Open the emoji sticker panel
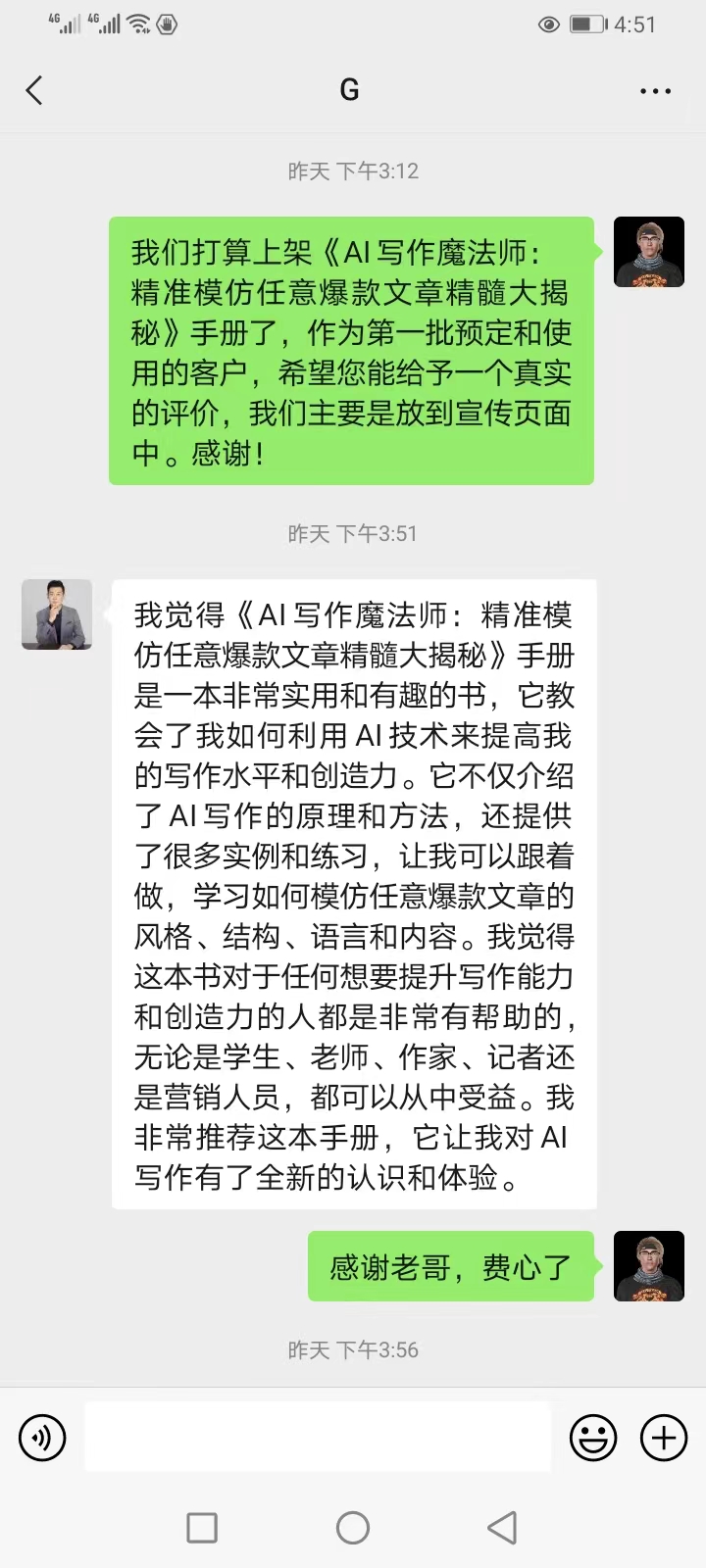706x1568 pixels. [x=593, y=1438]
